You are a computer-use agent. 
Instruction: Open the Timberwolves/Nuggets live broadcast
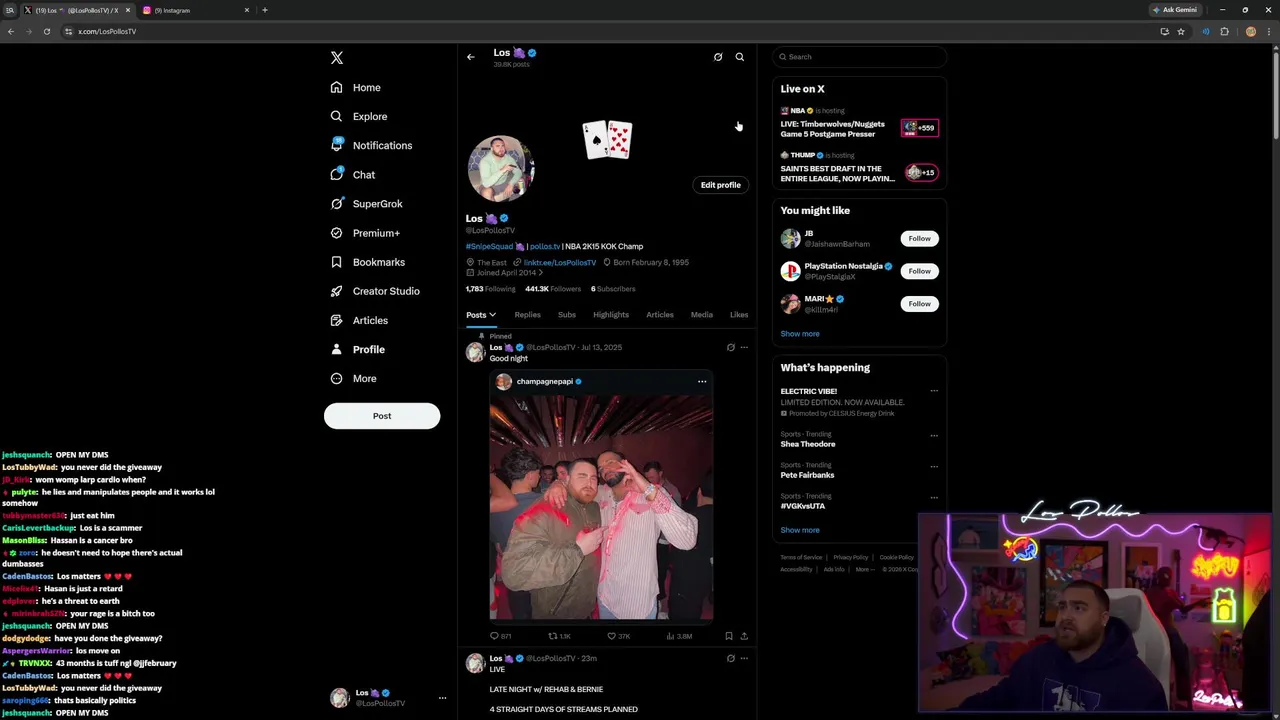pos(832,129)
